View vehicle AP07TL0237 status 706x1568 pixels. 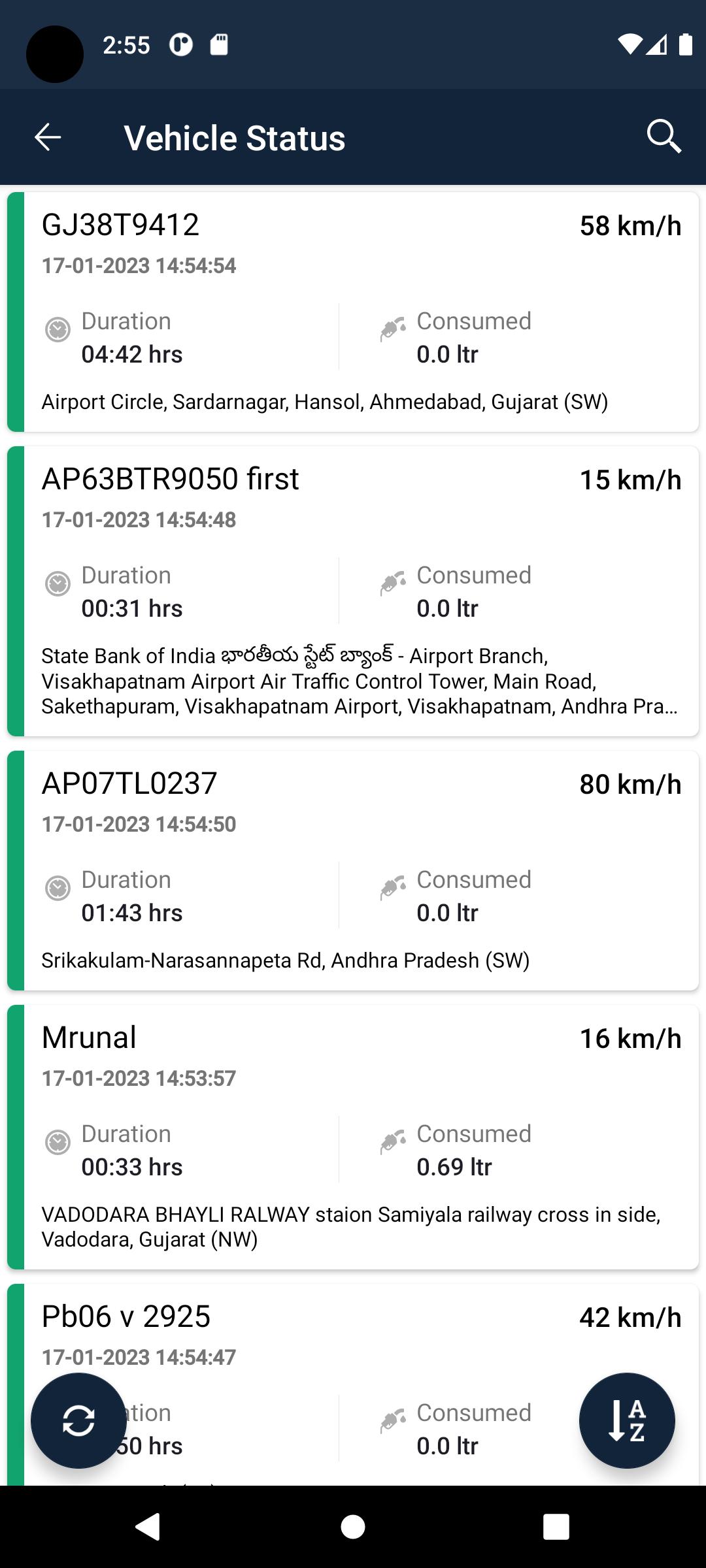point(353,870)
